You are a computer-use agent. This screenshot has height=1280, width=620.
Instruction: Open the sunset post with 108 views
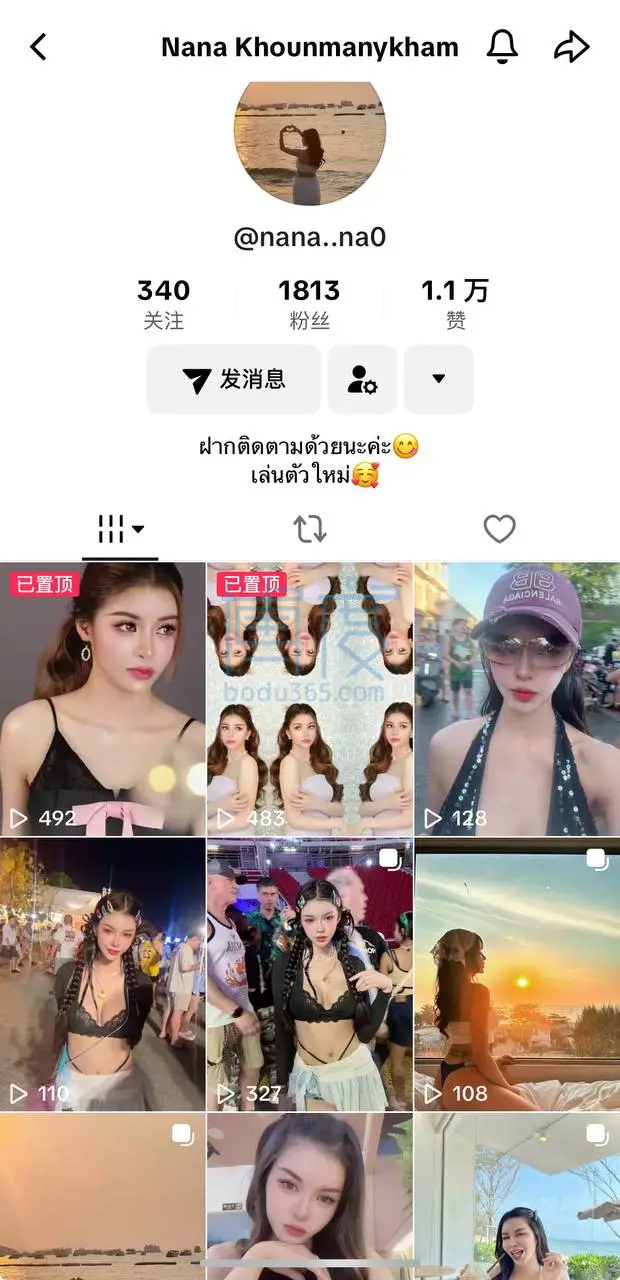pos(516,975)
